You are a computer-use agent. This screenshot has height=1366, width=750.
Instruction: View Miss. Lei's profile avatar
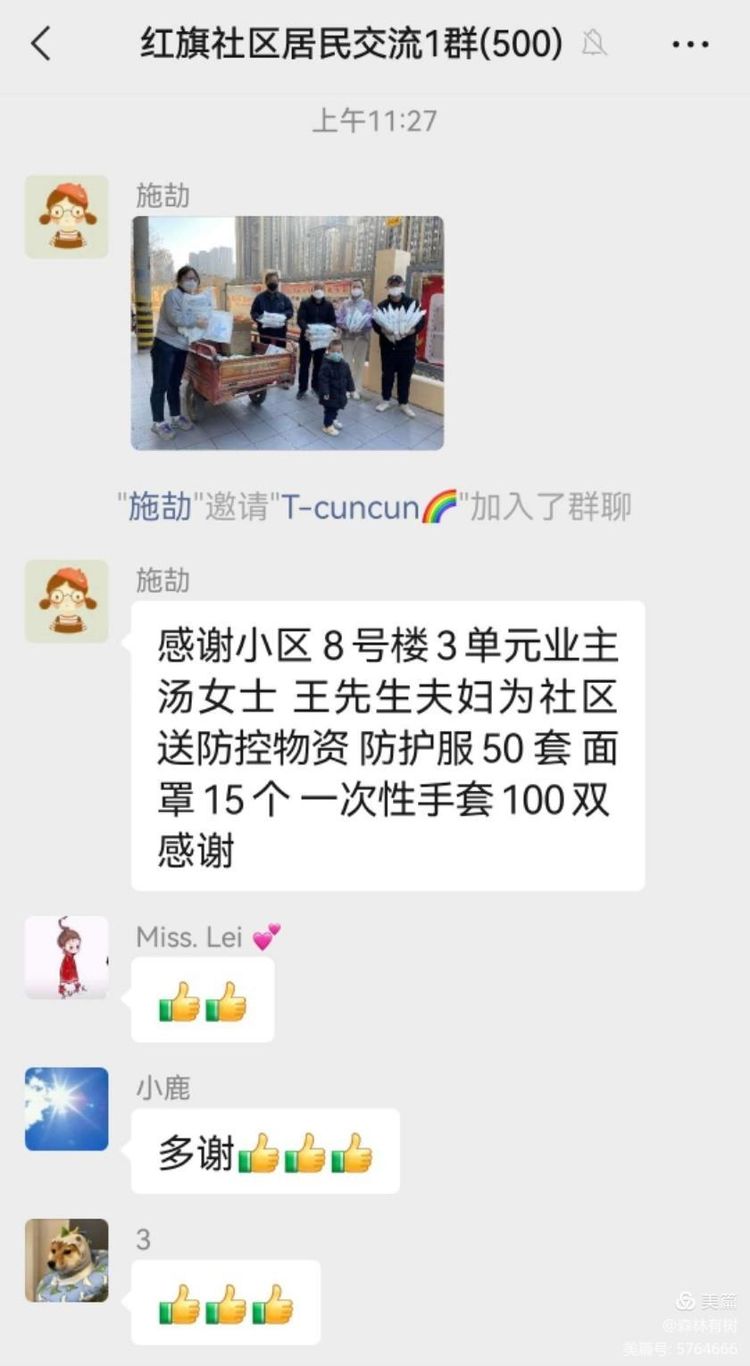[x=67, y=957]
